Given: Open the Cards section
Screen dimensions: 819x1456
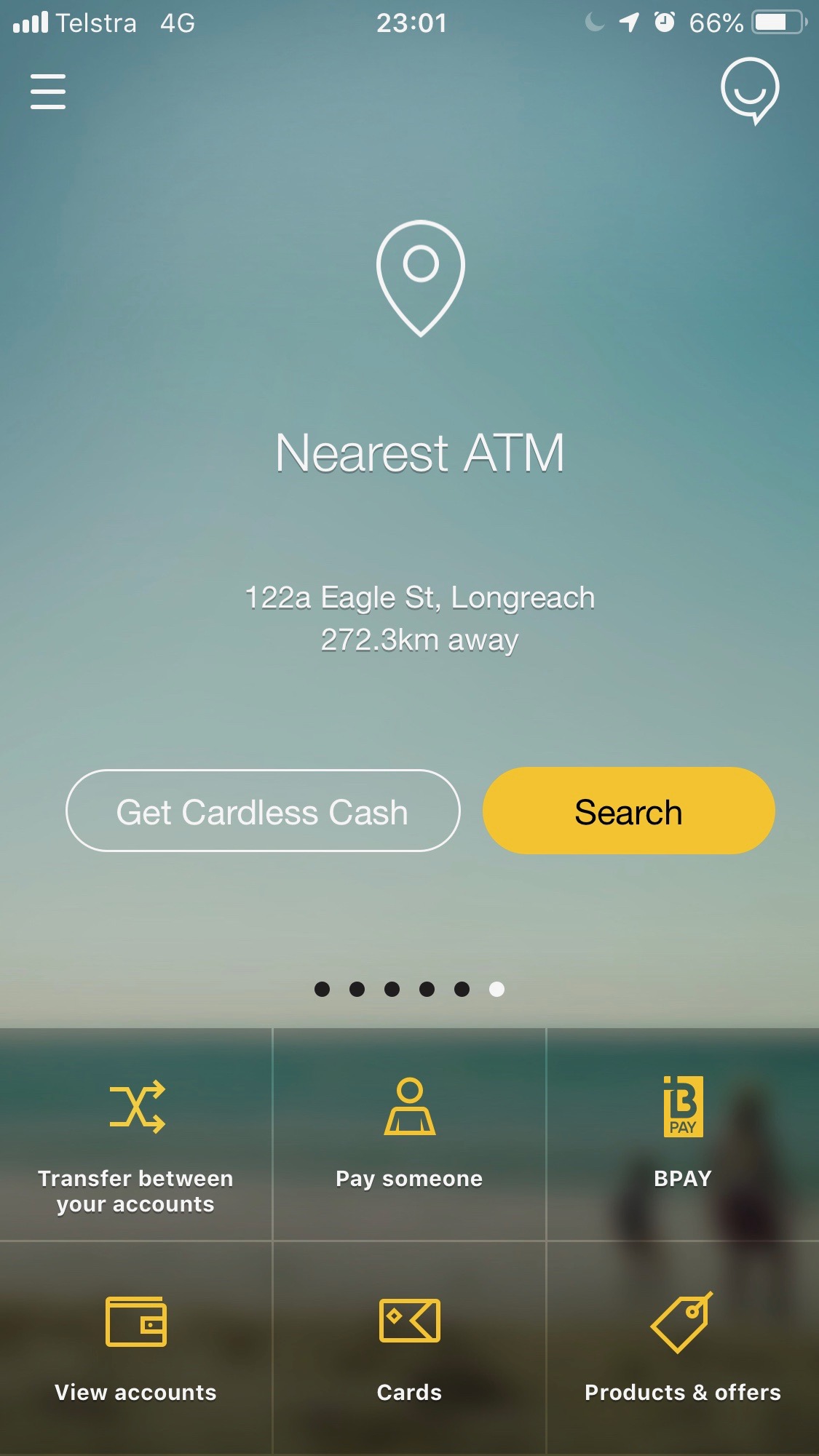Looking at the screenshot, I should point(409,1348).
